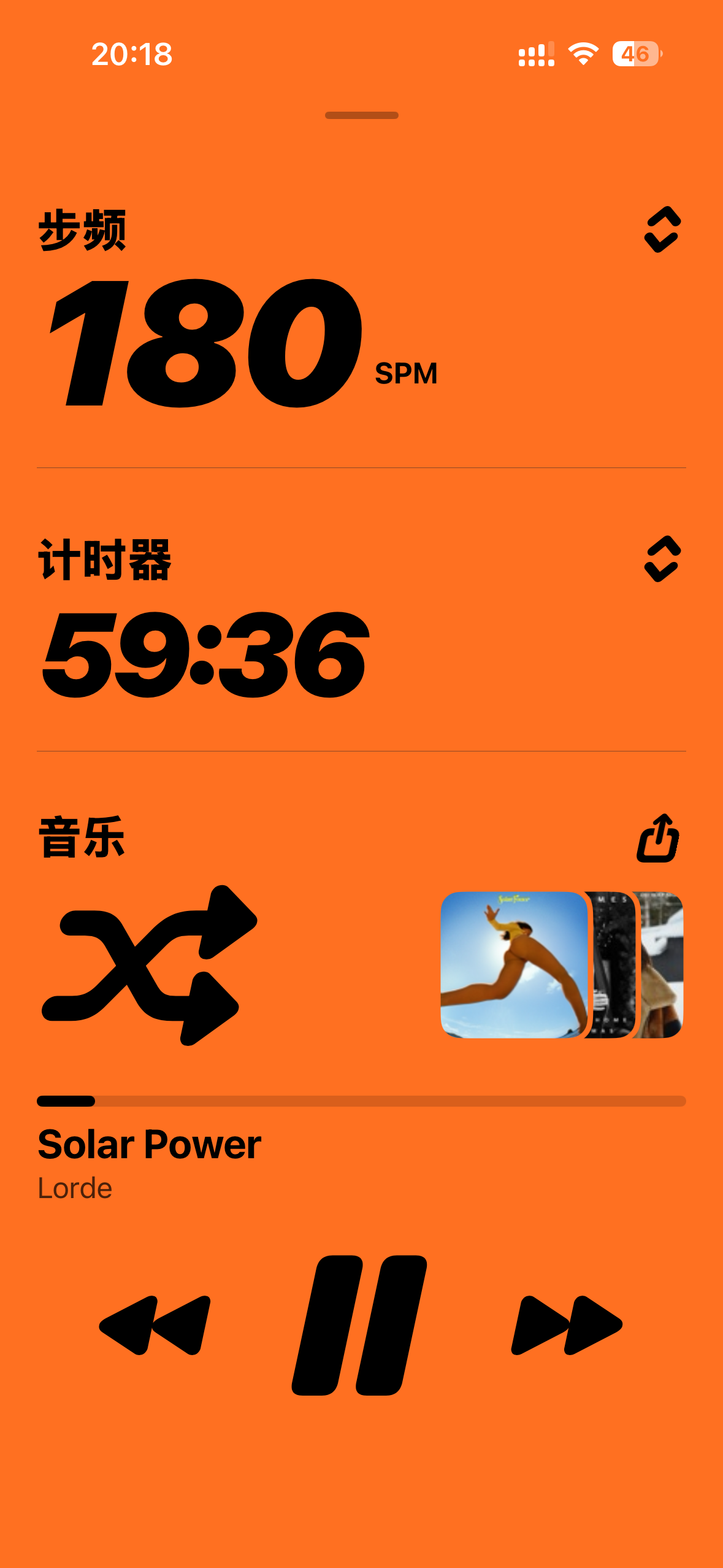Pause Solar Power playback
723x1568 pixels.
point(360,1325)
